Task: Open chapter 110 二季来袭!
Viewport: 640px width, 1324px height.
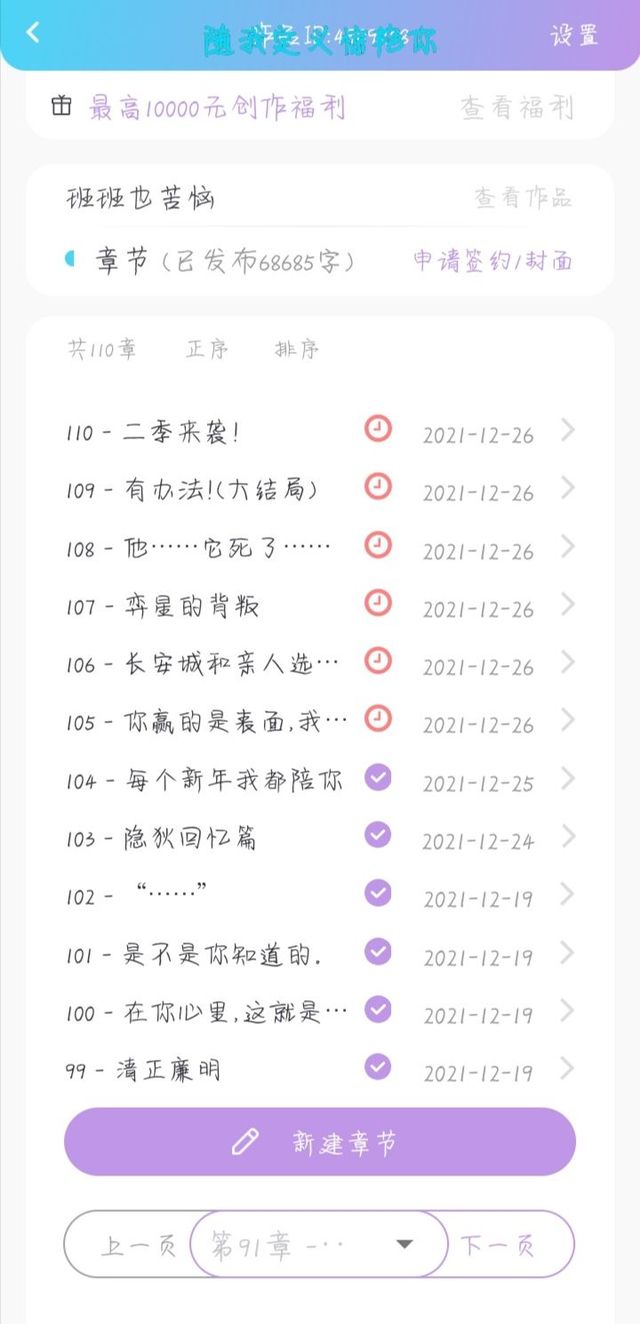Action: pyautogui.click(x=320, y=433)
